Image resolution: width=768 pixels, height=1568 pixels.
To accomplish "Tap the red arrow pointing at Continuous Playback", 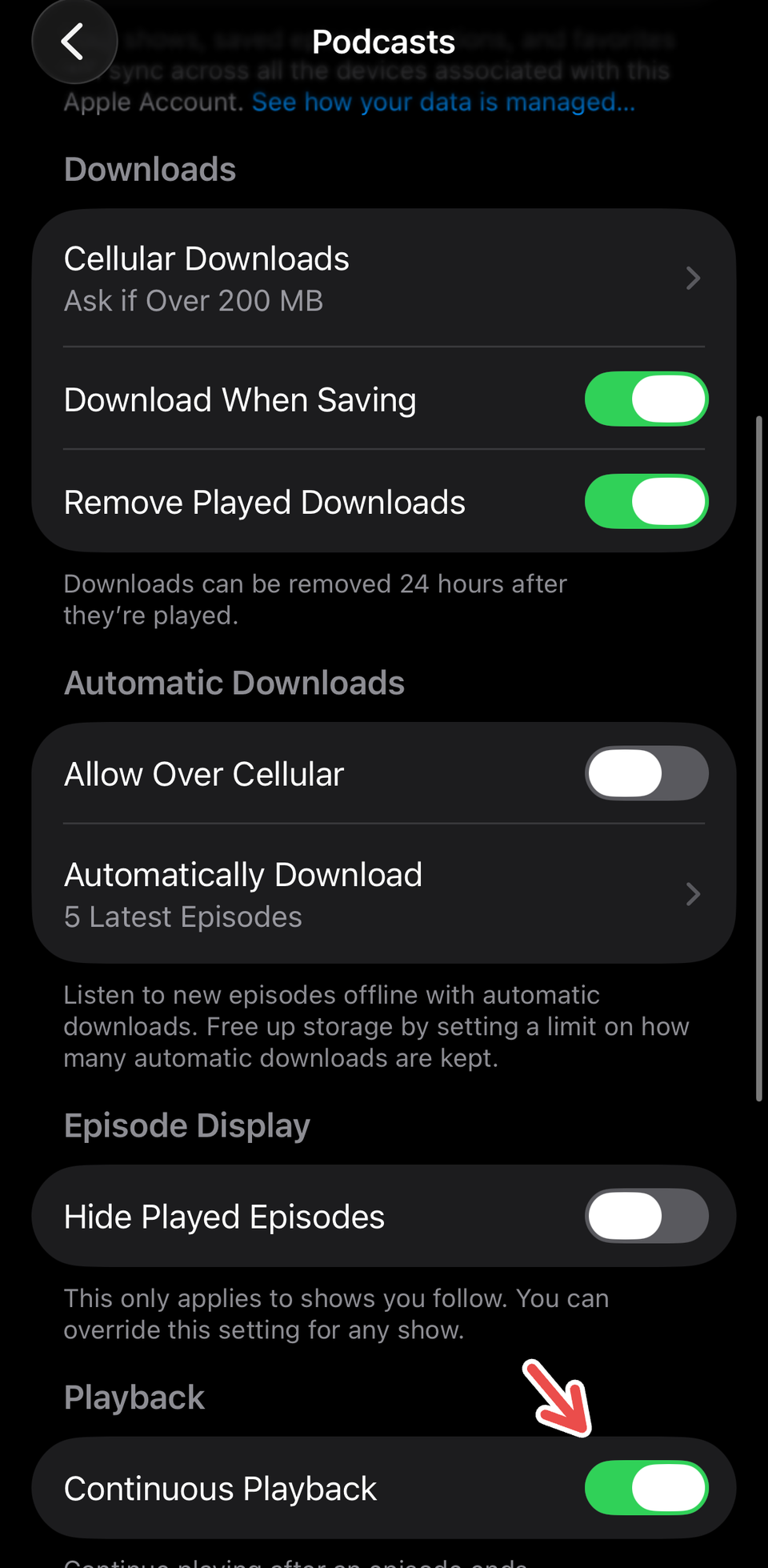I will coord(558,1397).
